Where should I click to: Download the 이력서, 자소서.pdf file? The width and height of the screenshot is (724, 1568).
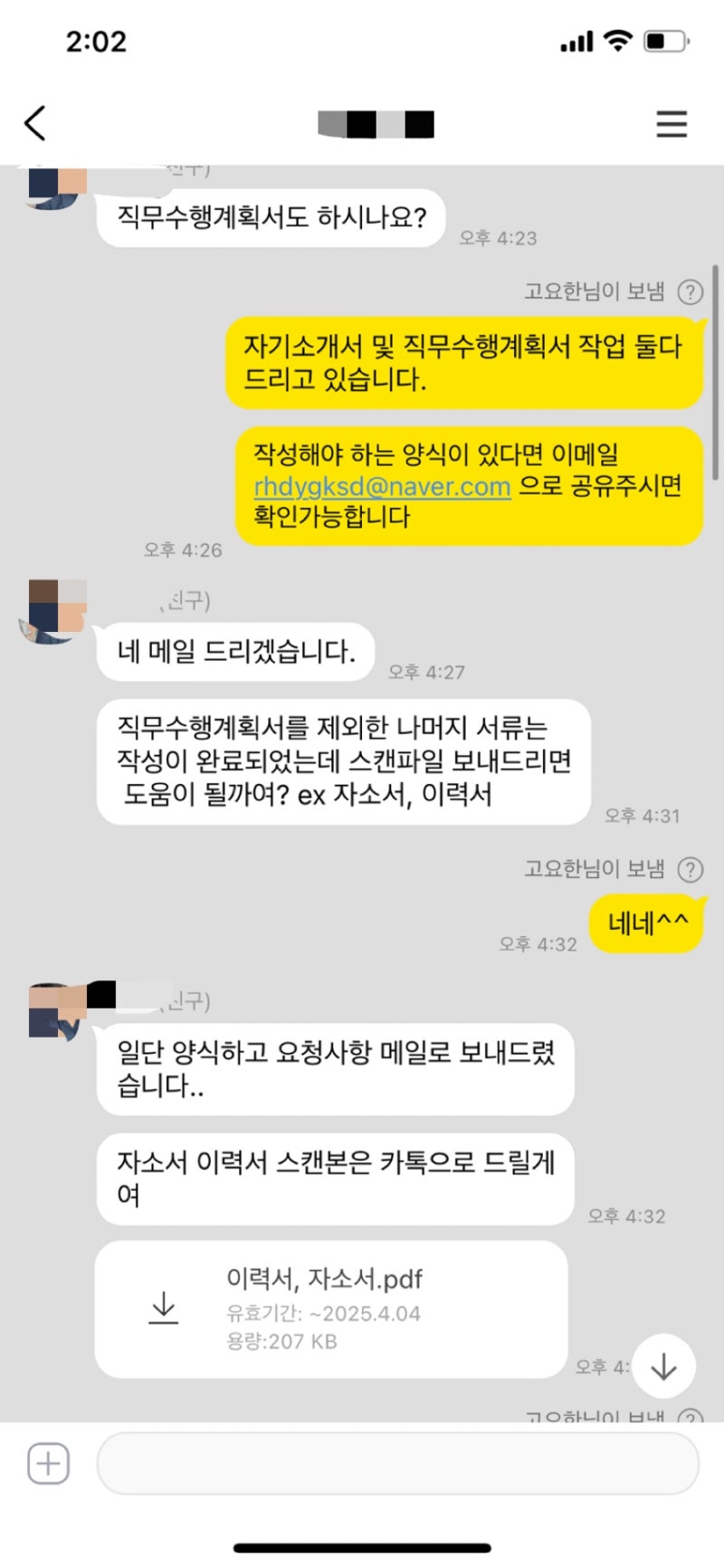pyautogui.click(x=164, y=1308)
